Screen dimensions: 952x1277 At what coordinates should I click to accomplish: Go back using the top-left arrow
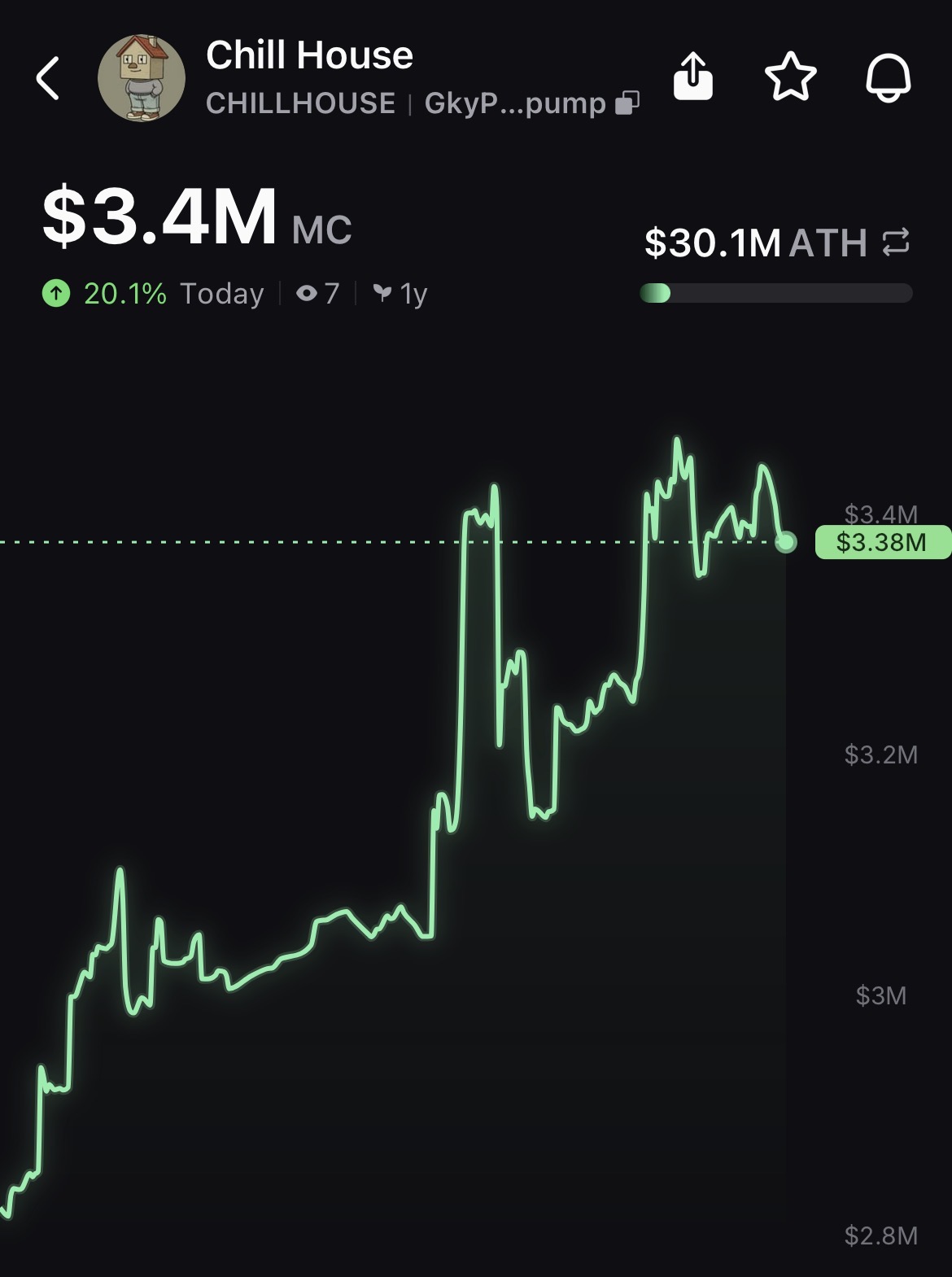[49, 78]
